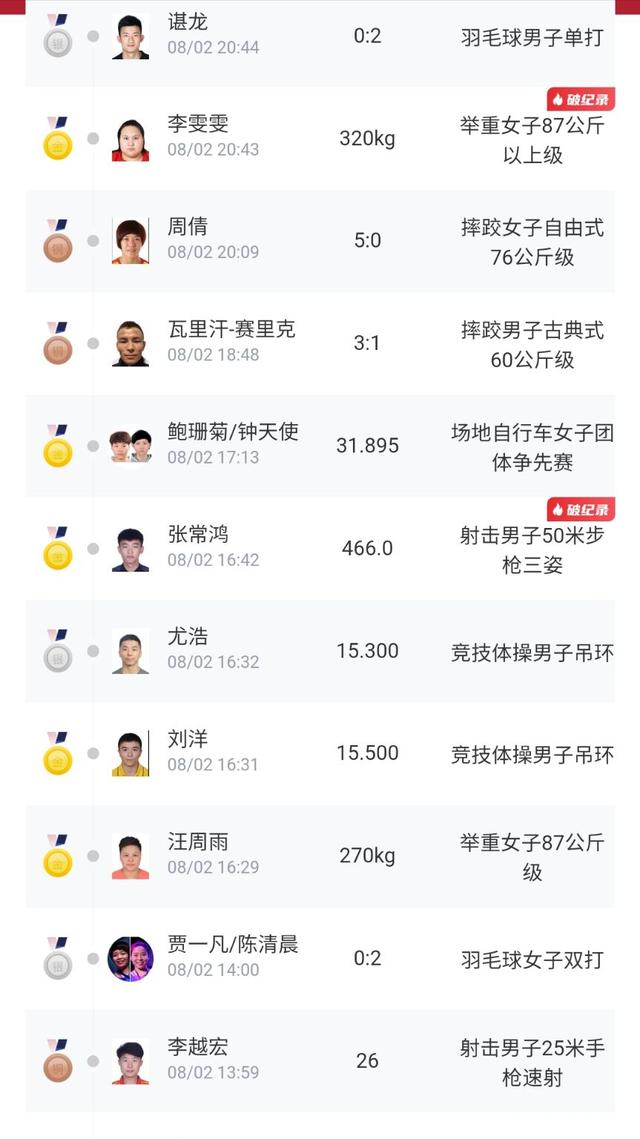
Task: View 张常鸿's 50m rifle three positions result
Action: click(330, 548)
